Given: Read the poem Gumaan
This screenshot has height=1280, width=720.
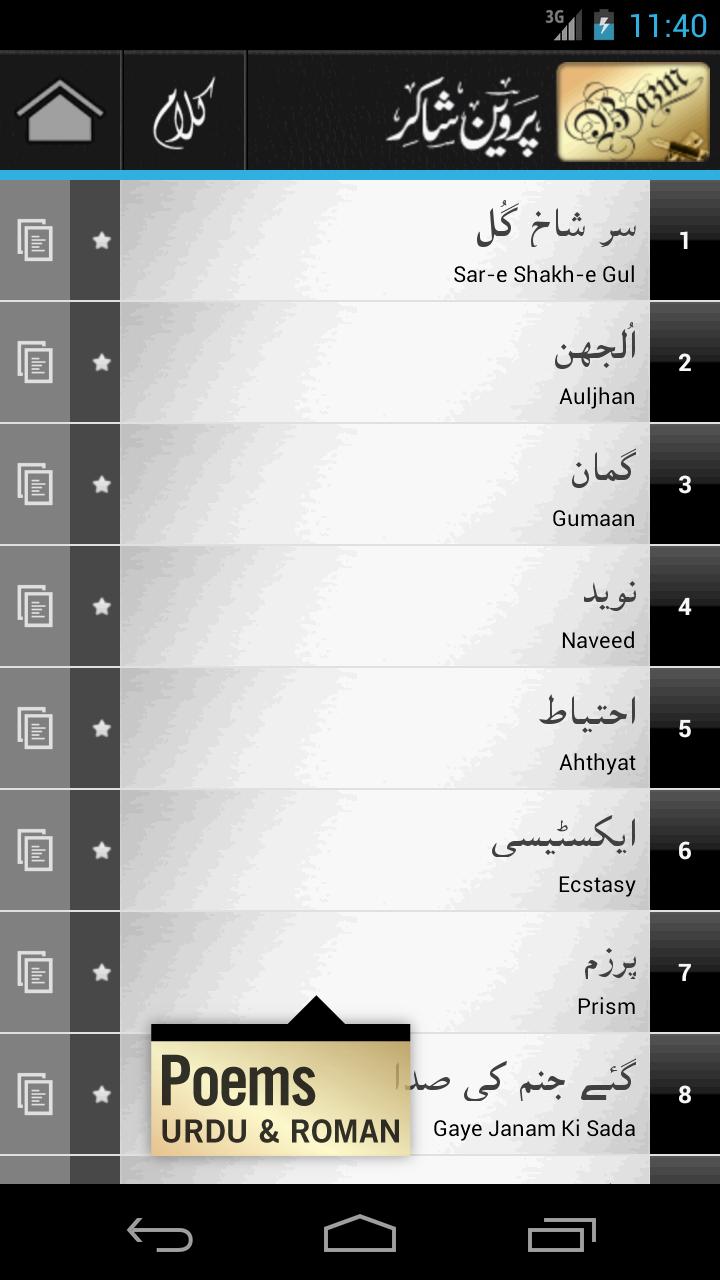Looking at the screenshot, I should 385,485.
